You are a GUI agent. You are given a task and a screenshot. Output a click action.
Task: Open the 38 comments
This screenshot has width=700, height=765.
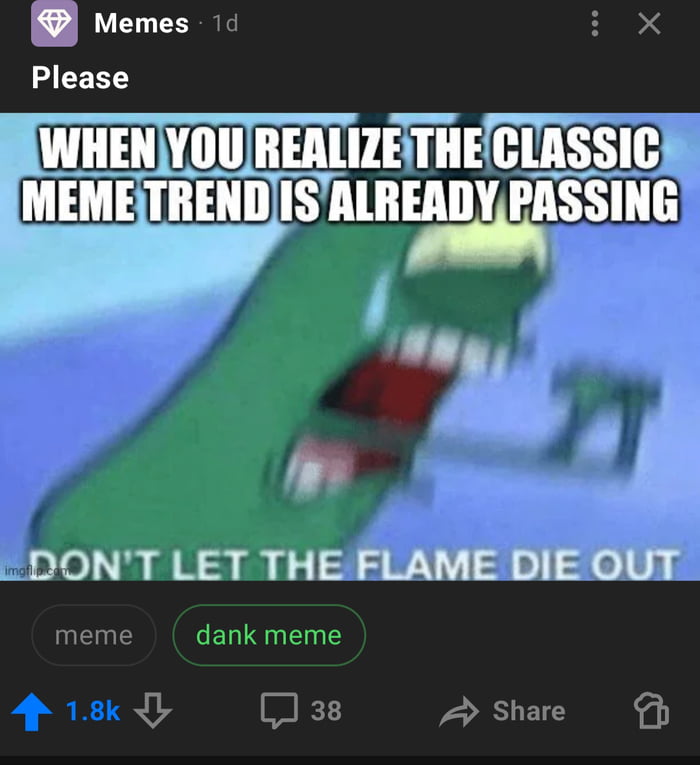(301, 711)
